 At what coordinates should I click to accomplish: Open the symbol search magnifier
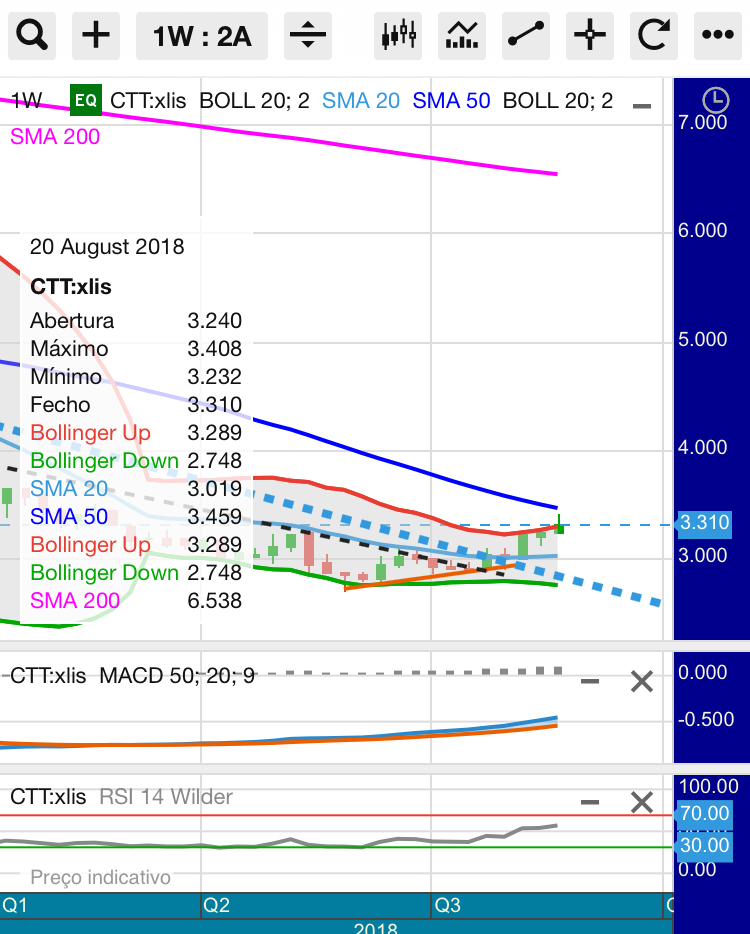(33, 36)
